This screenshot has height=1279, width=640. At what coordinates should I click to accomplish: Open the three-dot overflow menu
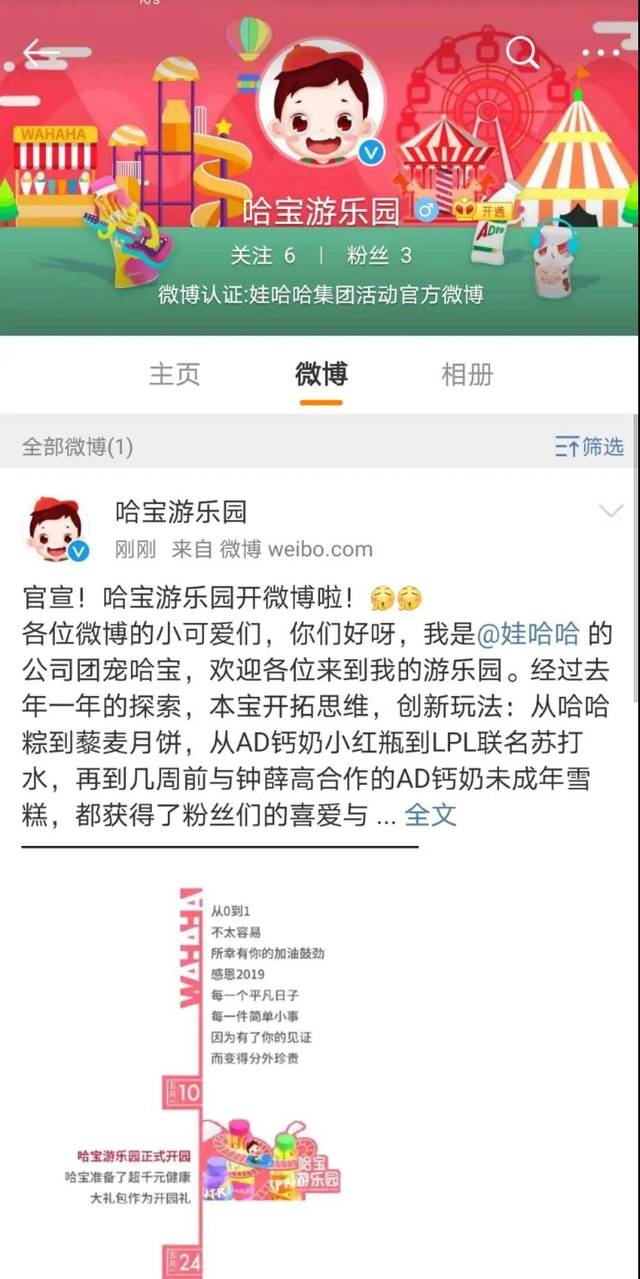pyautogui.click(x=600, y=53)
